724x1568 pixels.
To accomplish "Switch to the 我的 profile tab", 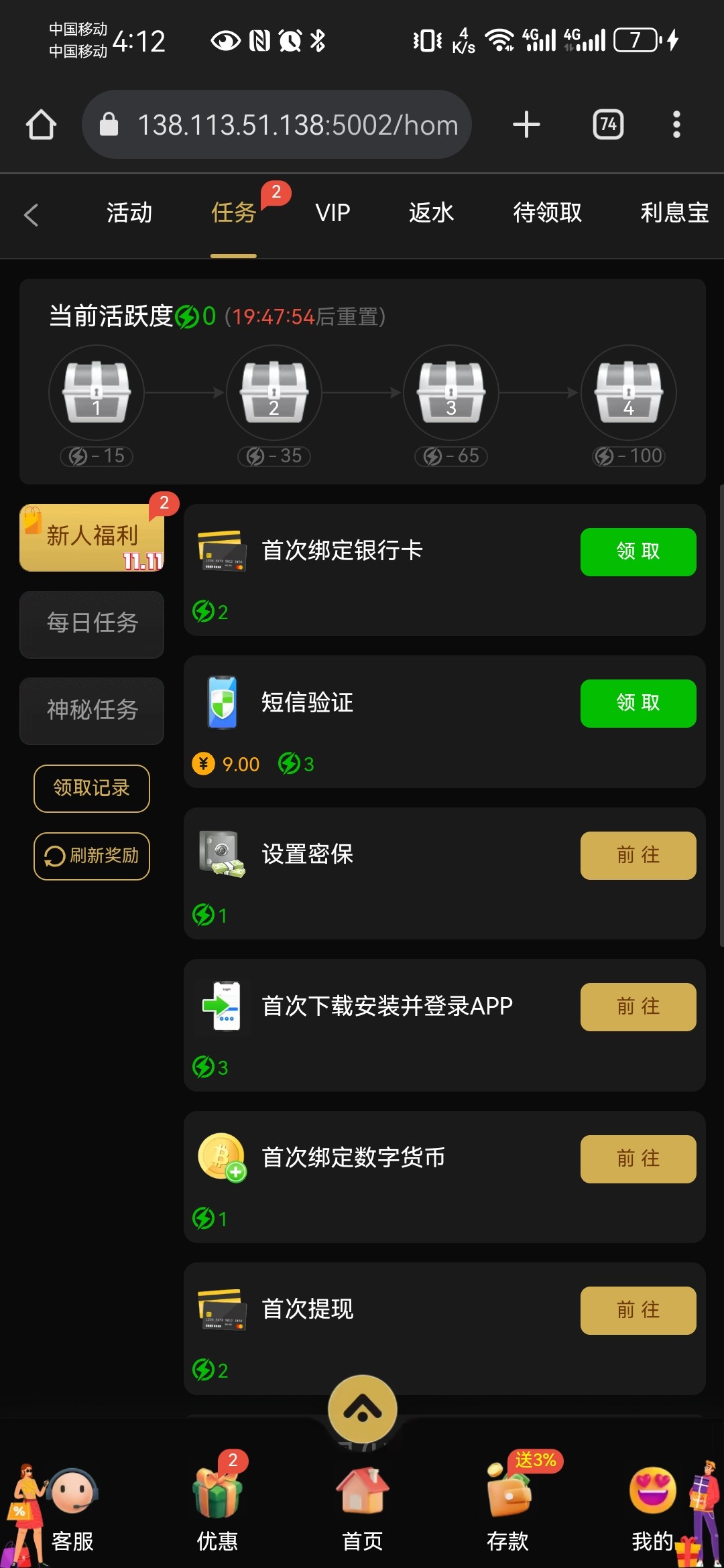I will (x=652, y=1508).
